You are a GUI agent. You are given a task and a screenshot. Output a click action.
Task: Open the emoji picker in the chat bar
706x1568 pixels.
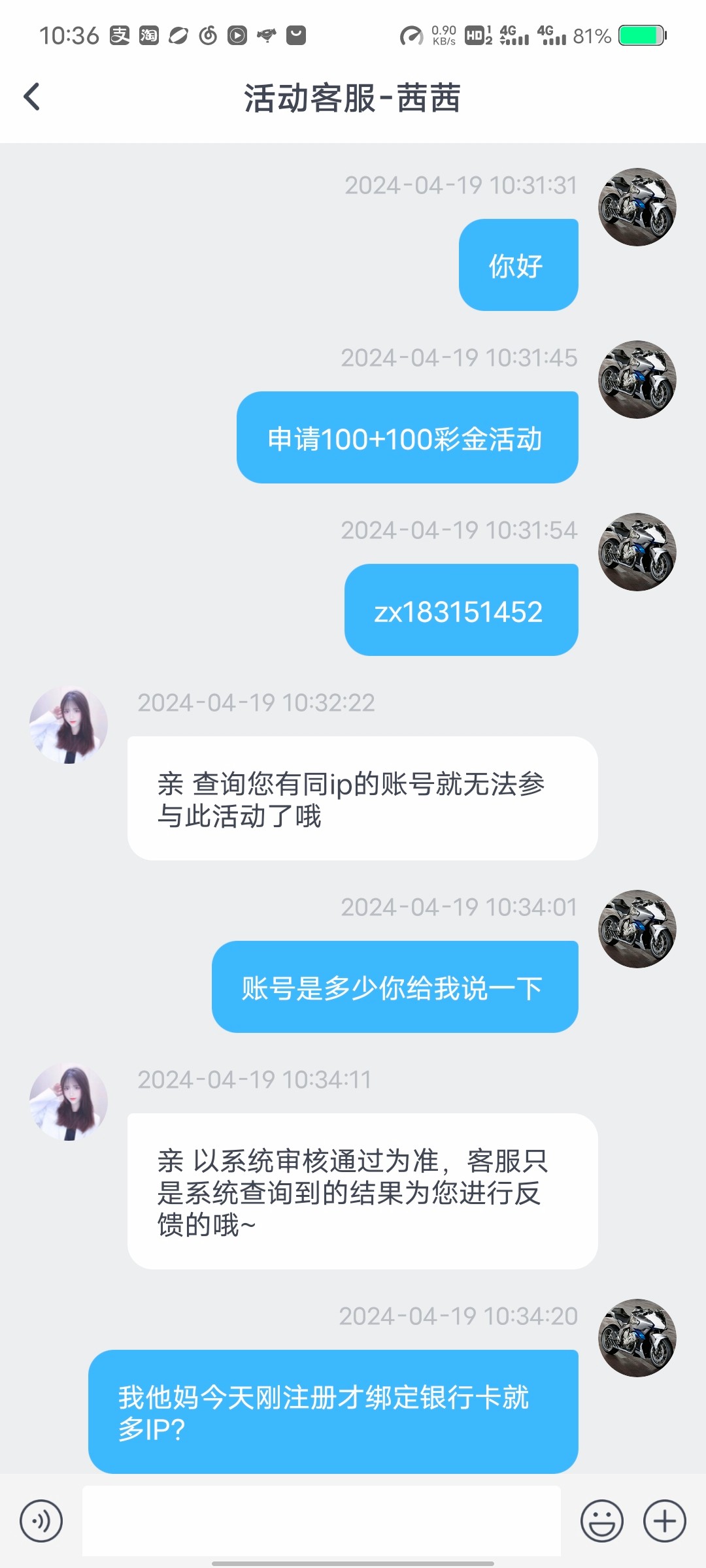pos(603,1520)
